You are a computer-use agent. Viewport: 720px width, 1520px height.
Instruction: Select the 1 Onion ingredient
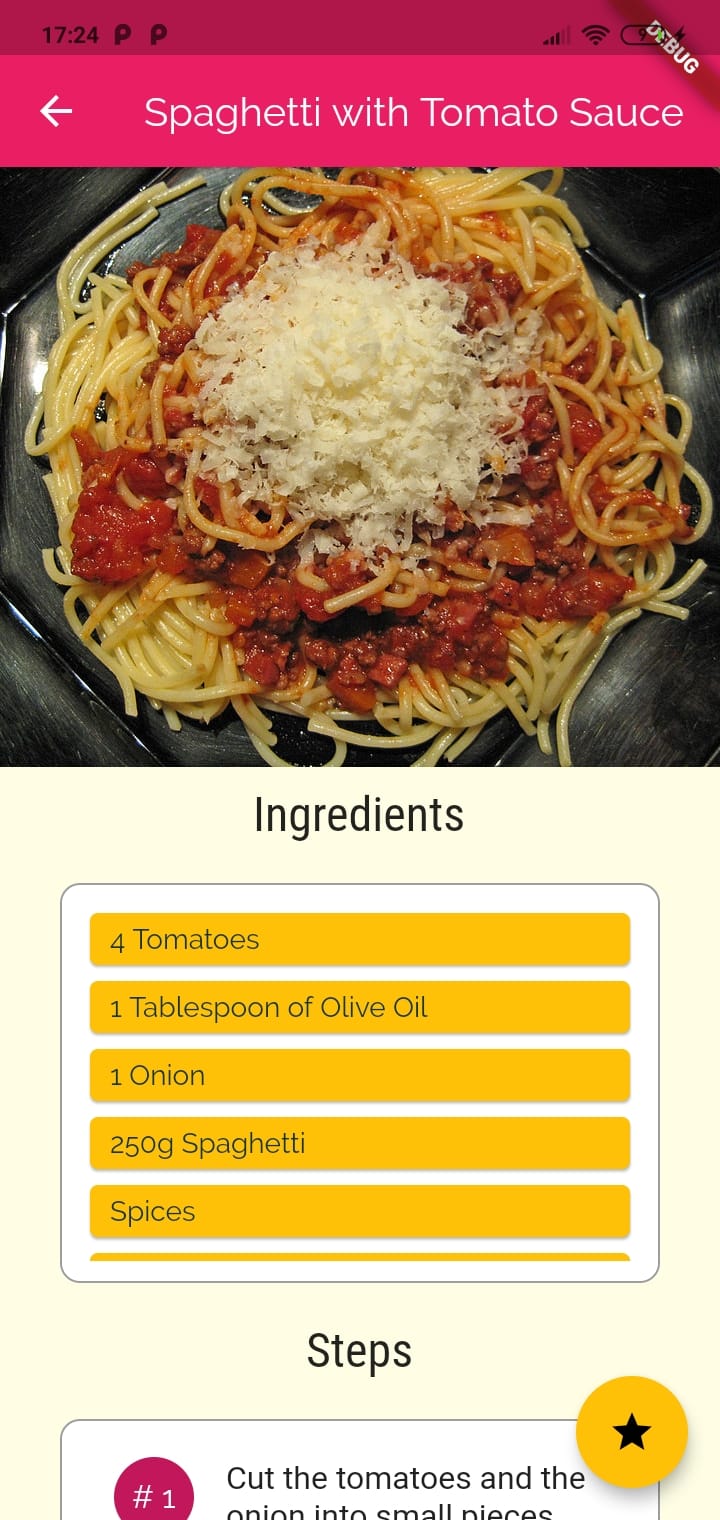360,1075
